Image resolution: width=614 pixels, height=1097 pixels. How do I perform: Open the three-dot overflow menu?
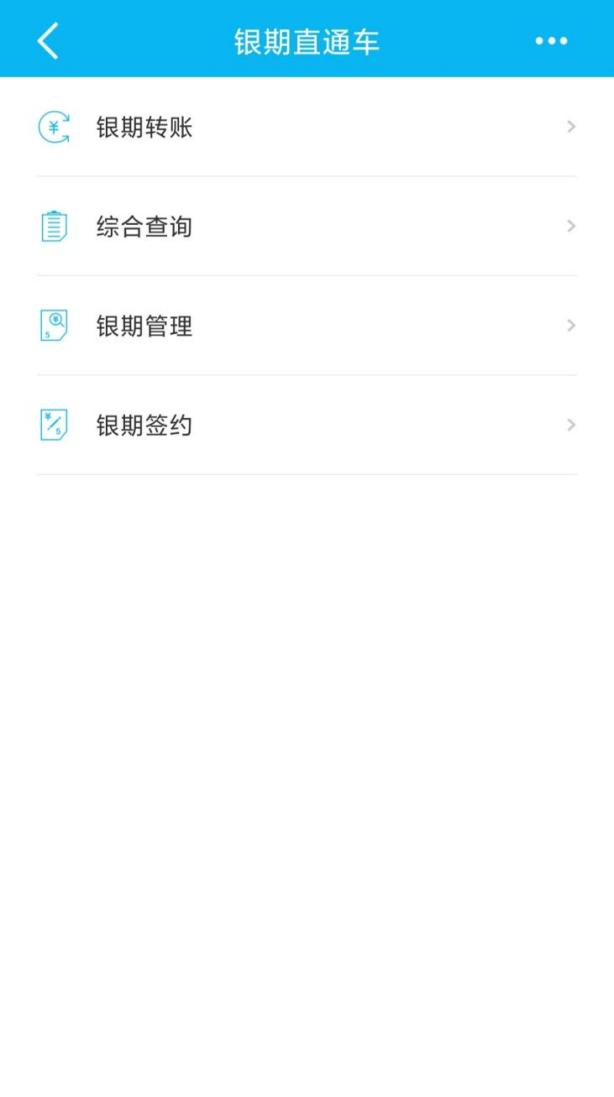pyautogui.click(x=551, y=41)
